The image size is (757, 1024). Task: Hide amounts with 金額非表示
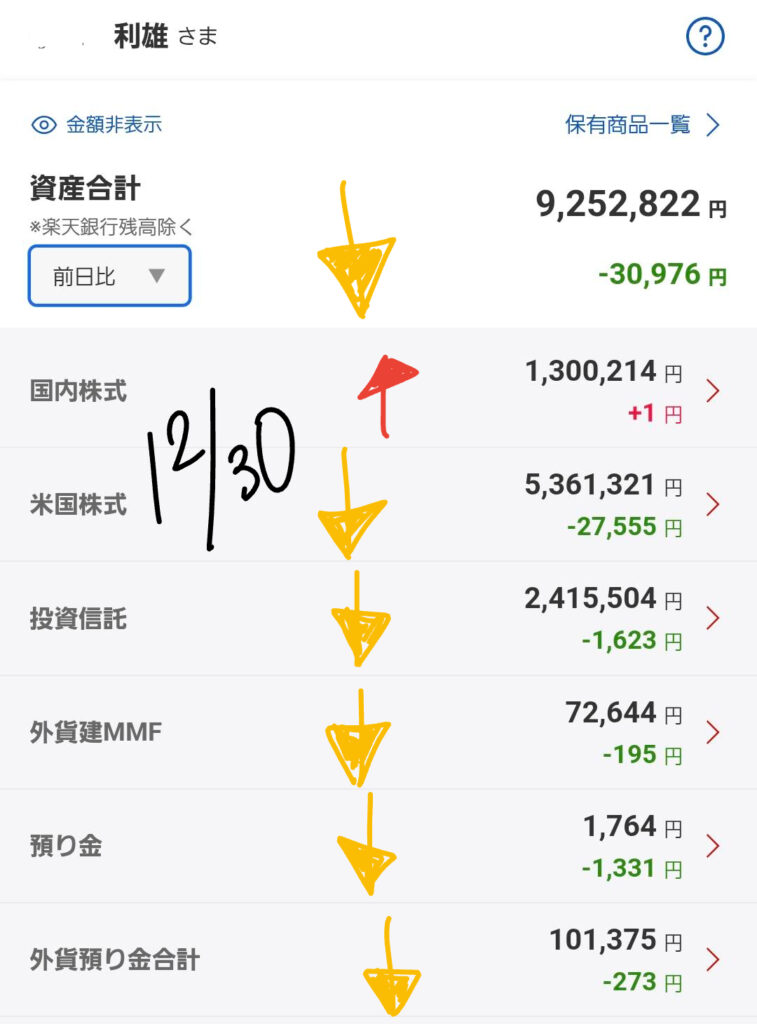tap(97, 125)
